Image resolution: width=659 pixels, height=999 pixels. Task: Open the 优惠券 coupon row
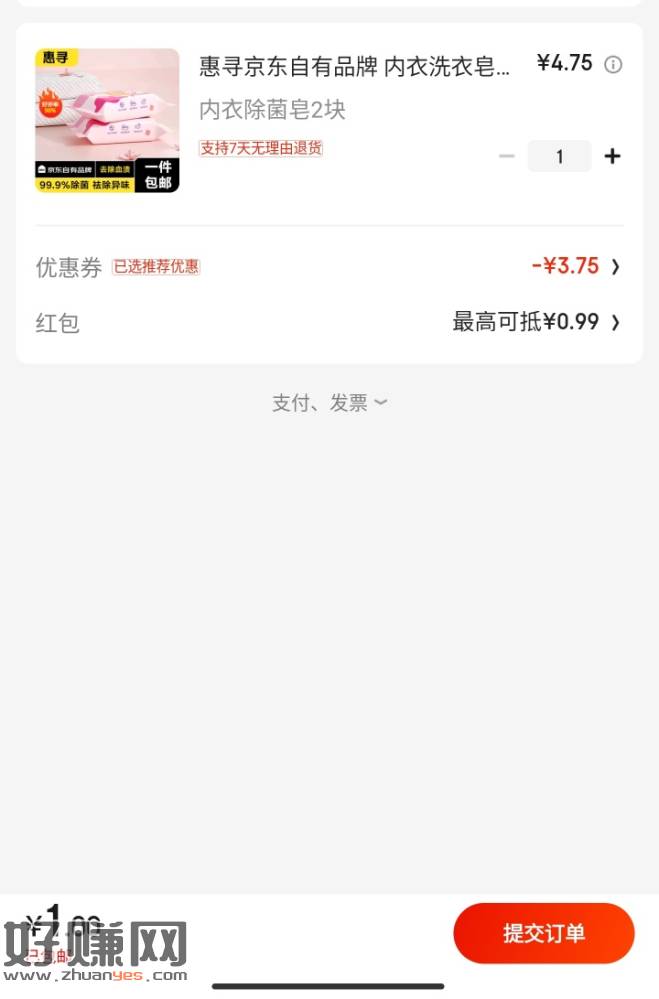point(328,267)
